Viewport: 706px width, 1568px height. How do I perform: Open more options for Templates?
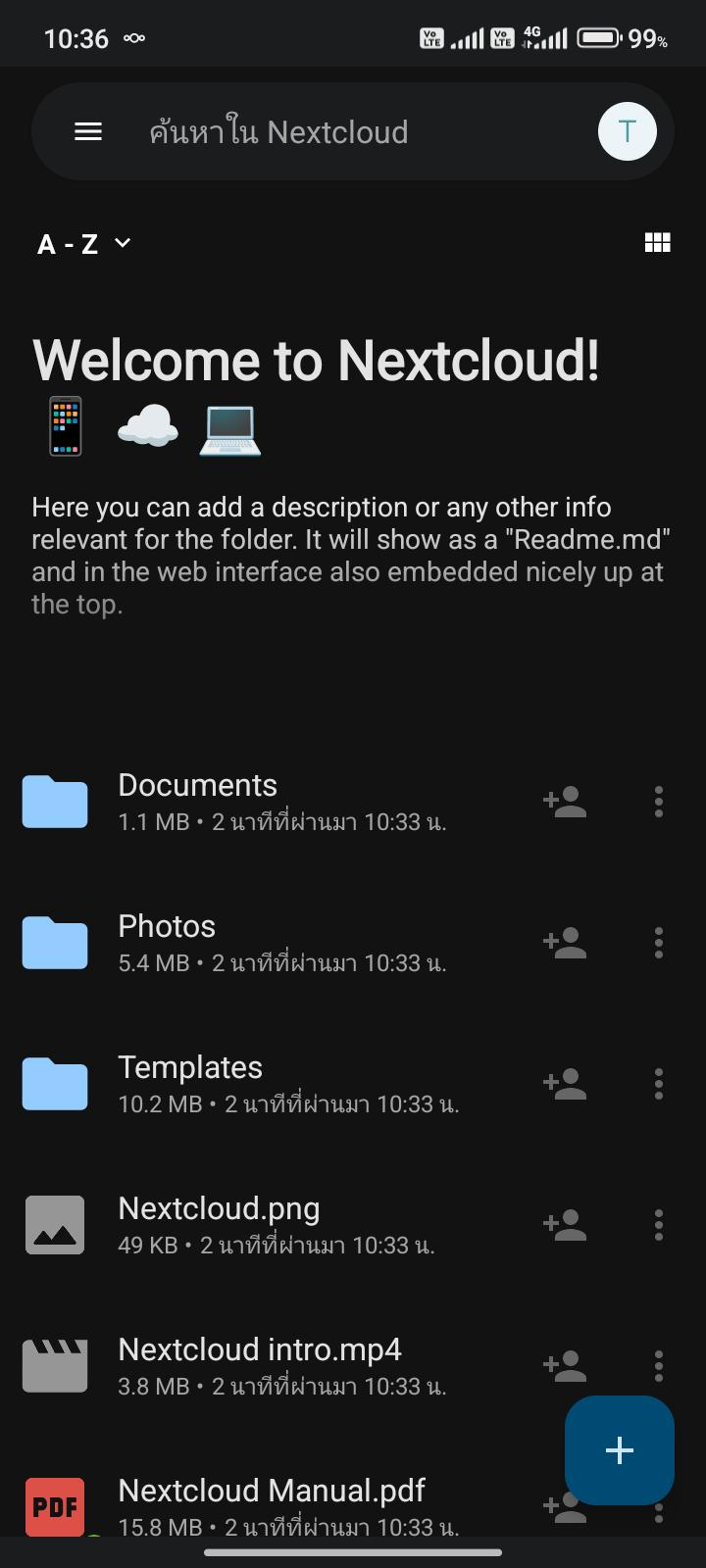tap(658, 1084)
